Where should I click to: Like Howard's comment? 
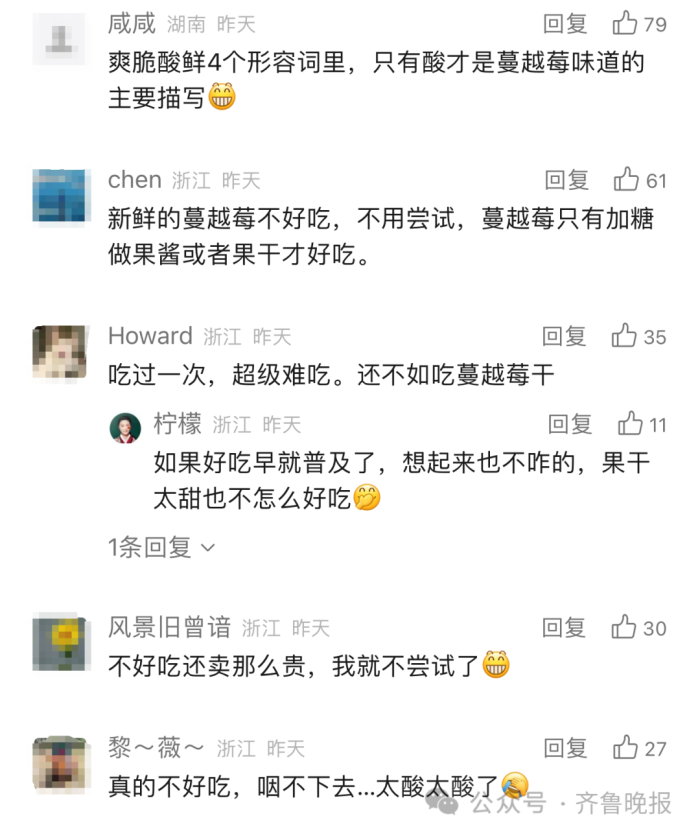pyautogui.click(x=626, y=336)
